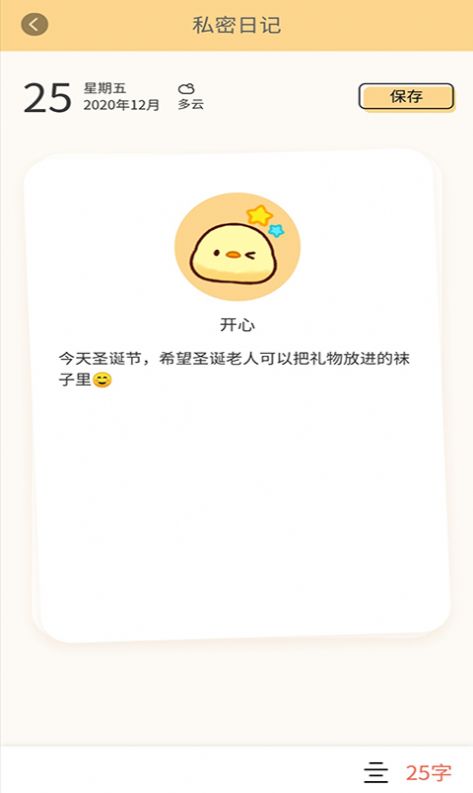Open the three-line formatting menu
Viewport: 473px width, 793px height.
click(376, 772)
